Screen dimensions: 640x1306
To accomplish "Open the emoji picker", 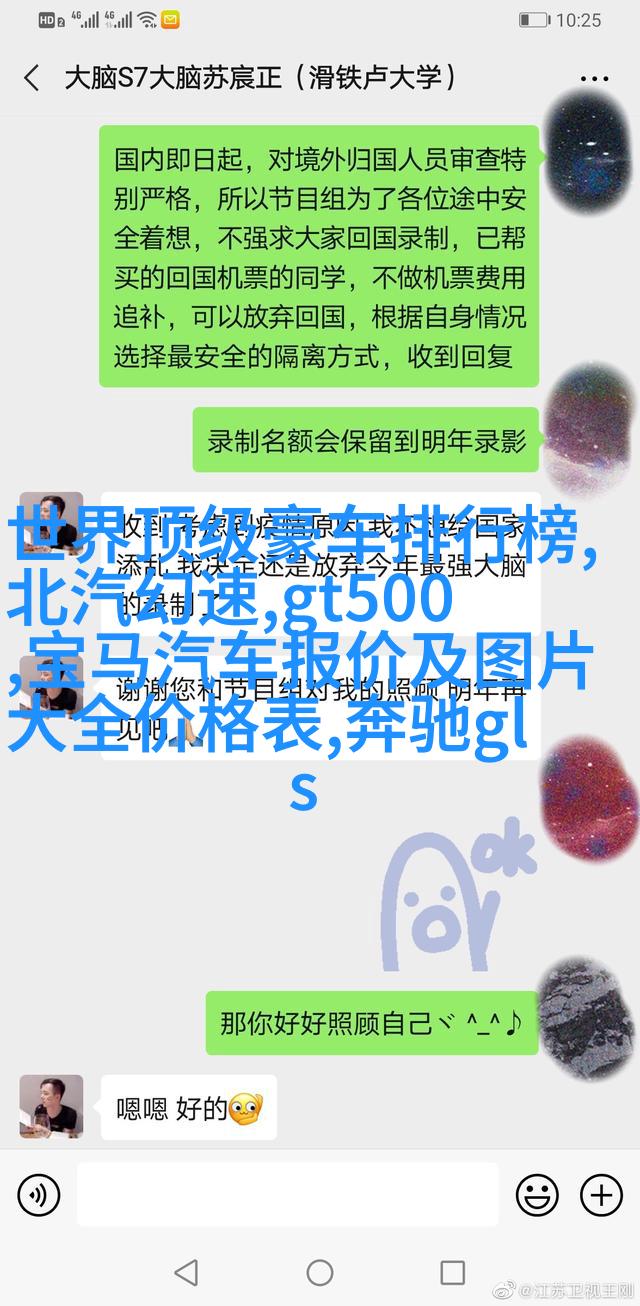I will pos(537,1195).
